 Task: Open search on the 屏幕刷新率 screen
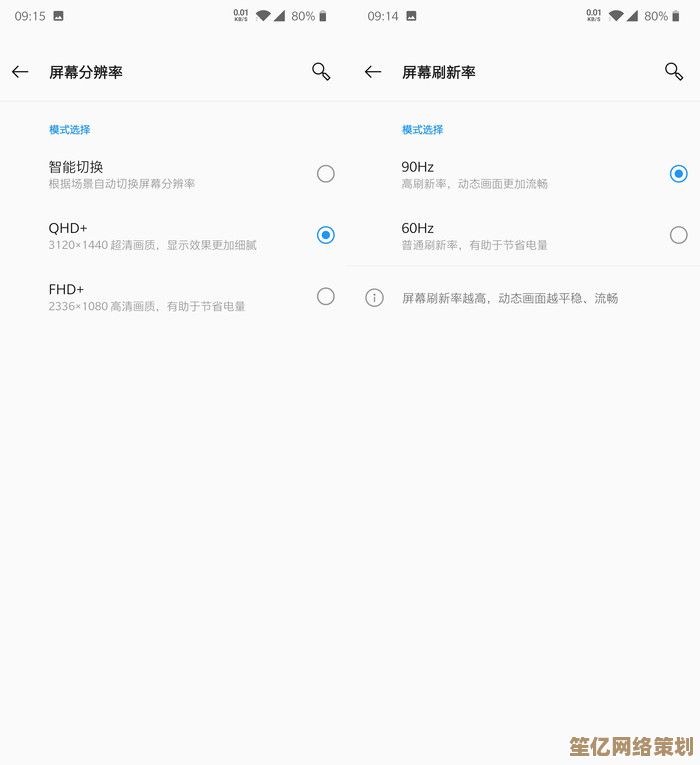click(674, 71)
